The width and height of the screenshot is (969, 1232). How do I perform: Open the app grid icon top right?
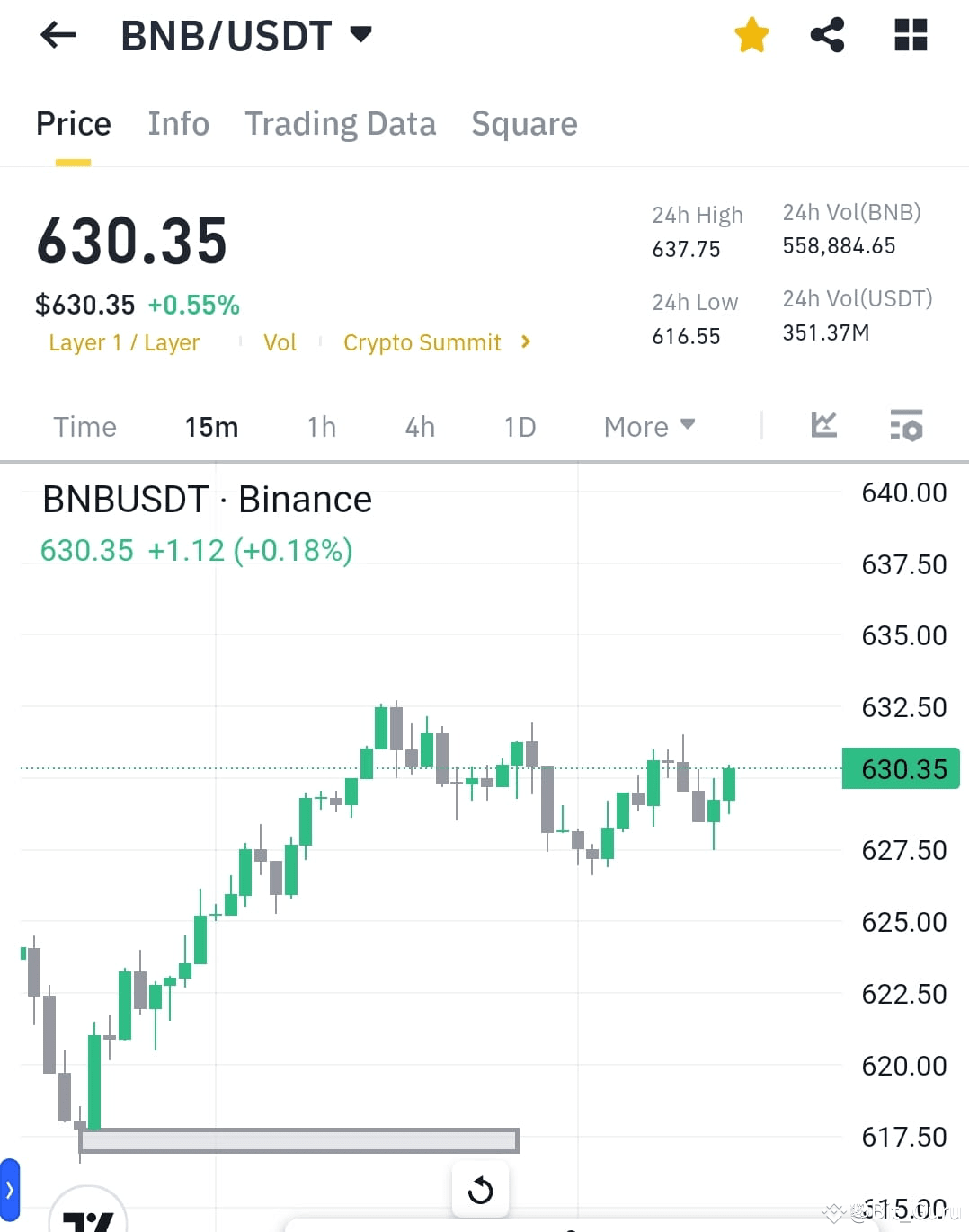pyautogui.click(x=910, y=35)
